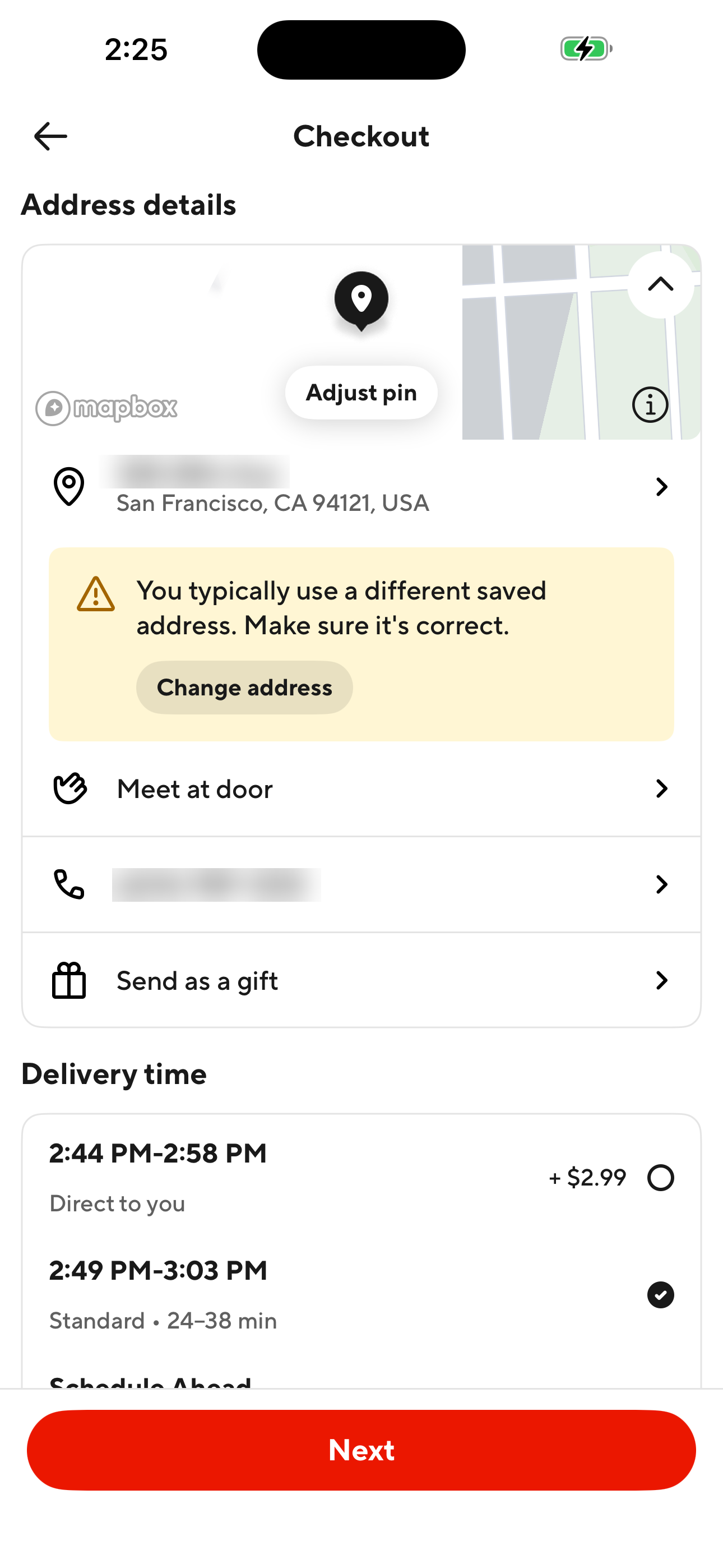
Task: Click the Adjust pin pill on the map
Action: [x=361, y=393]
